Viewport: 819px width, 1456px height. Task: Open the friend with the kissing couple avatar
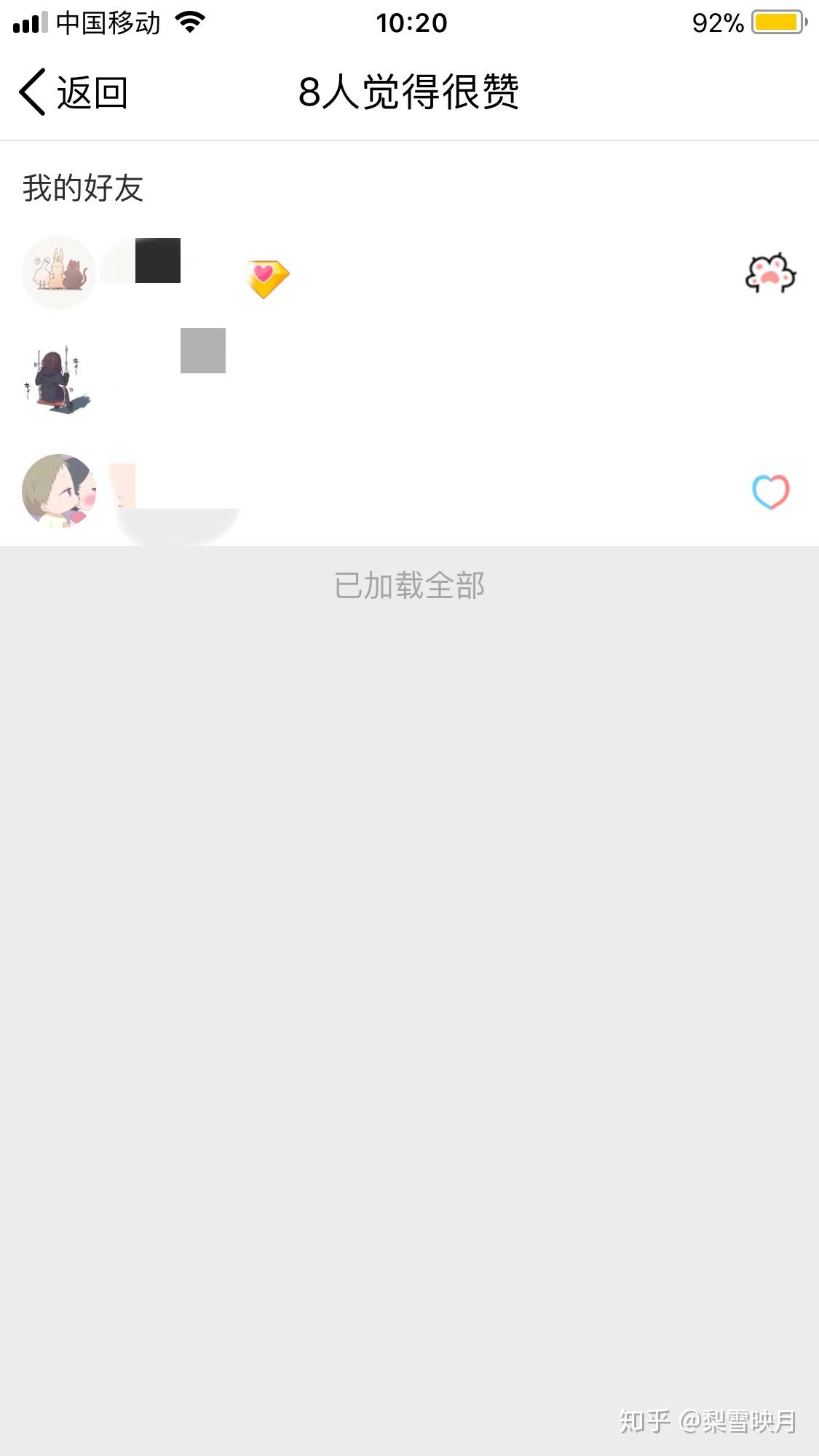[59, 490]
